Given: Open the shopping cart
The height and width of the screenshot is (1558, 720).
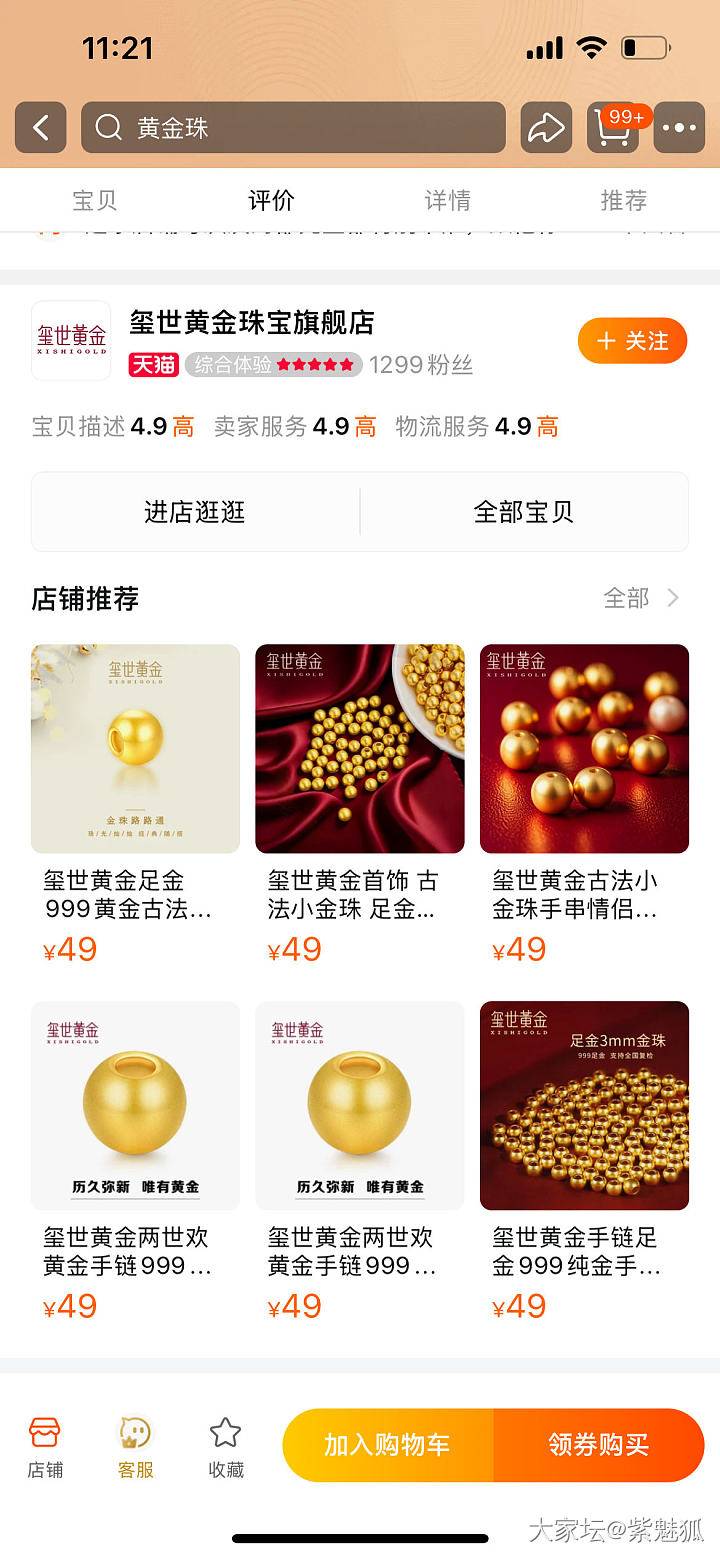Looking at the screenshot, I should (613, 128).
